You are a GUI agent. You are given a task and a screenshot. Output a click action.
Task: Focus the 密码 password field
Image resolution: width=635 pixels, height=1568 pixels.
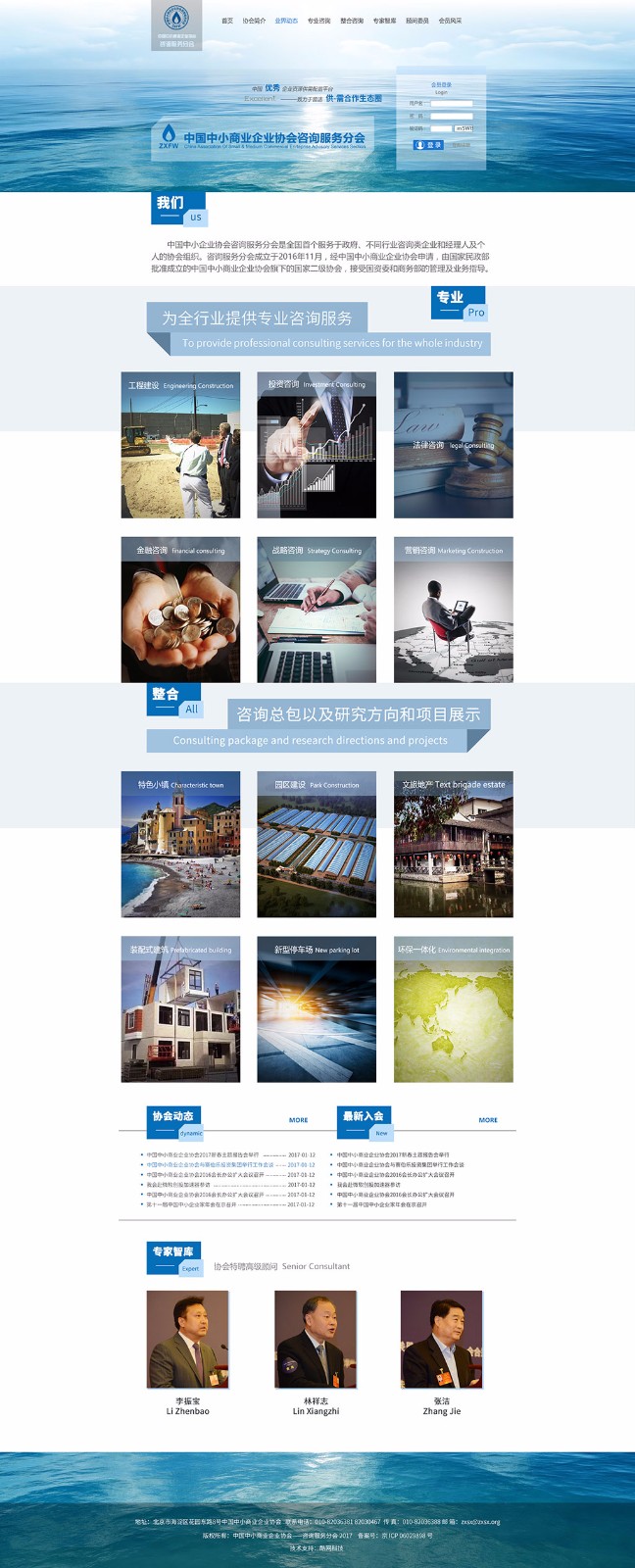click(x=451, y=116)
